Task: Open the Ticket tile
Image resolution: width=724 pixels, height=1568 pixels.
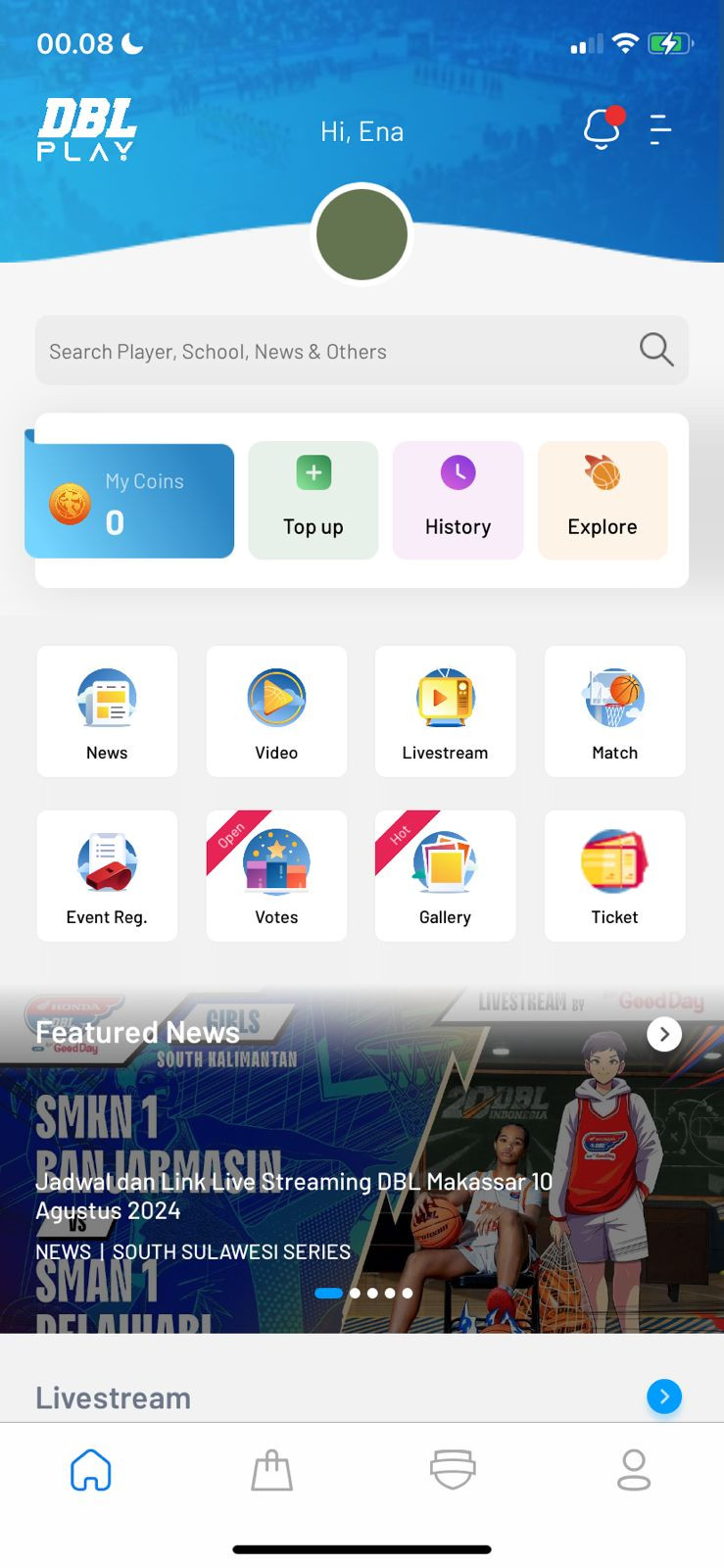Action: (614, 876)
